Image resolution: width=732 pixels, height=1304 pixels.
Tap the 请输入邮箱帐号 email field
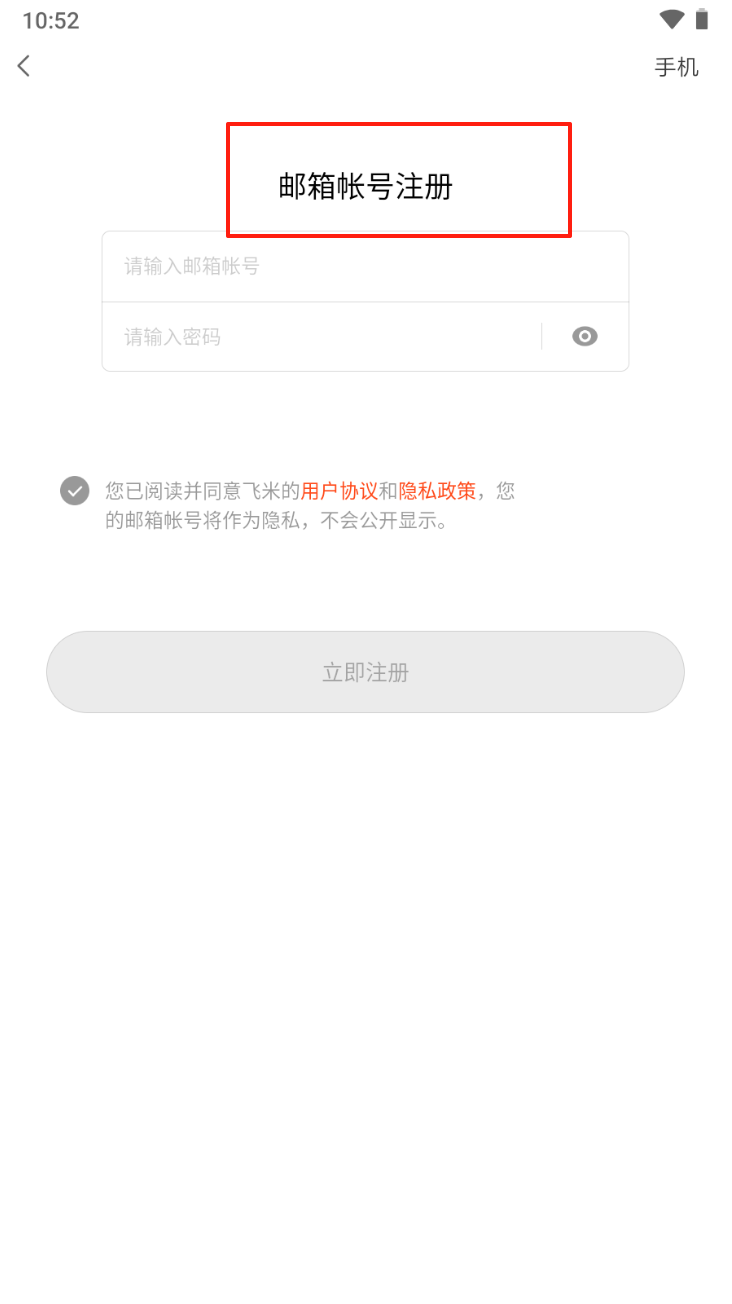(365, 266)
